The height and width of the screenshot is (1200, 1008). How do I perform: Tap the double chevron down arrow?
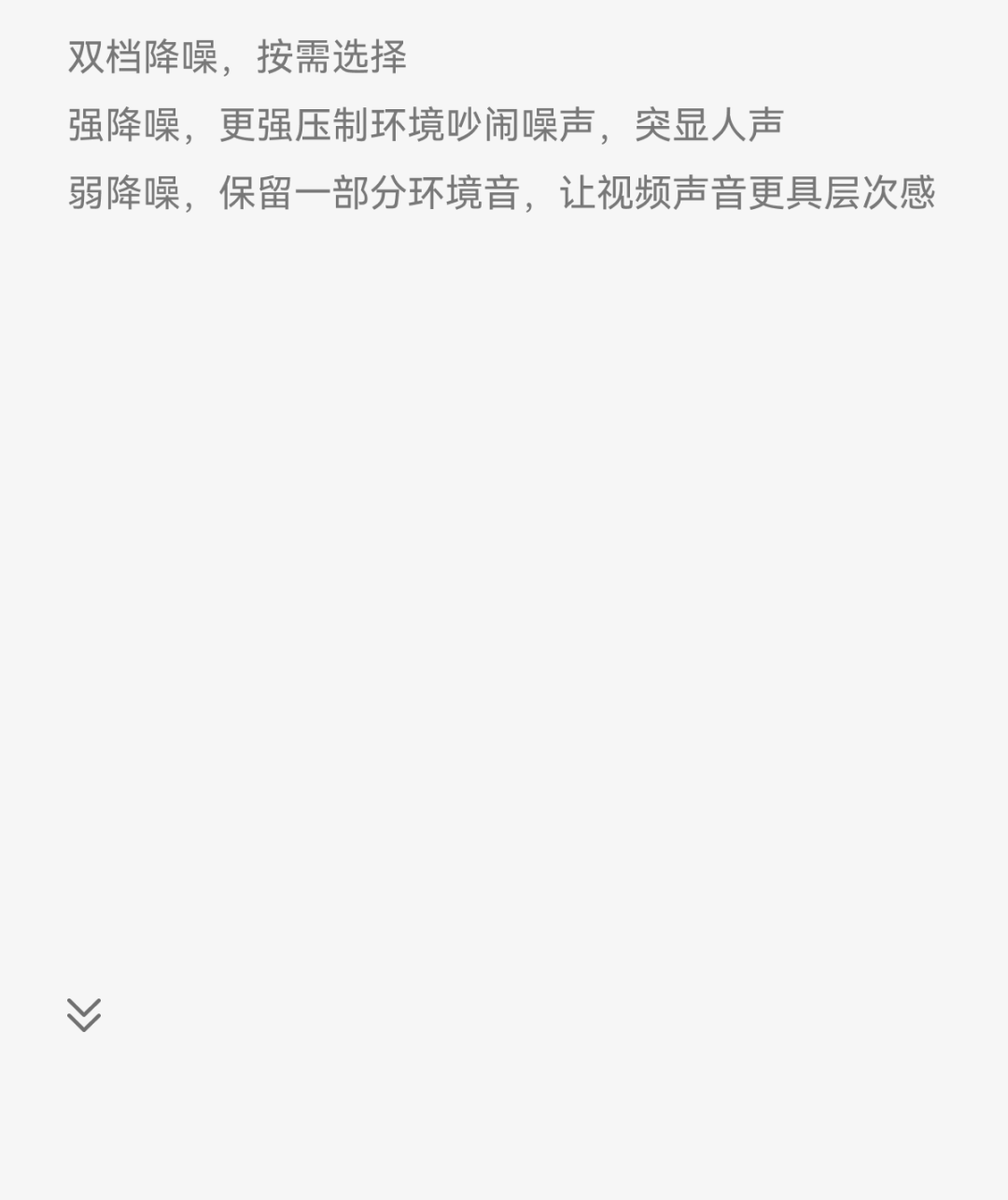pyautogui.click(x=84, y=1014)
